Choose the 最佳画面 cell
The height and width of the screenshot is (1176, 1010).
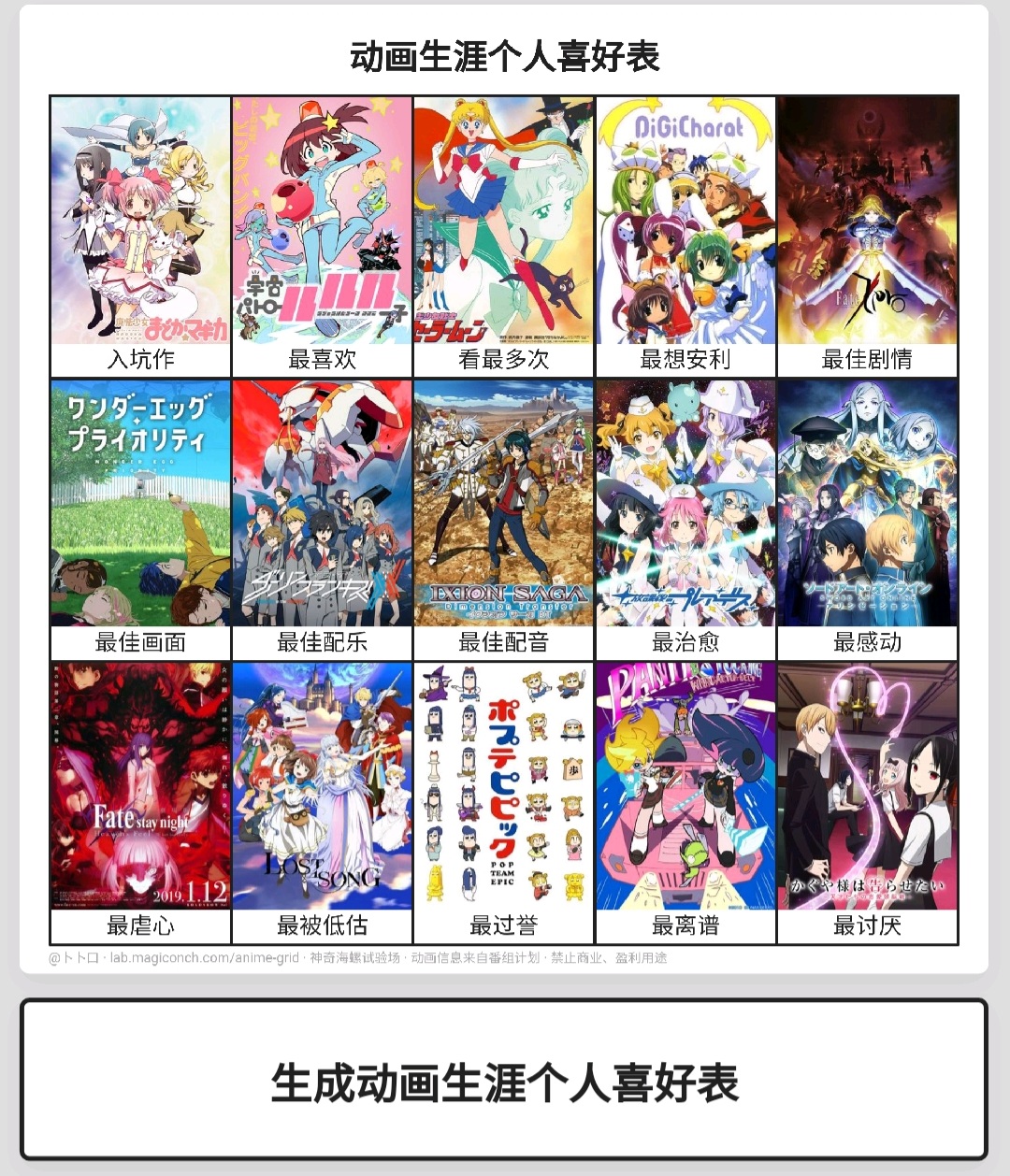click(140, 519)
